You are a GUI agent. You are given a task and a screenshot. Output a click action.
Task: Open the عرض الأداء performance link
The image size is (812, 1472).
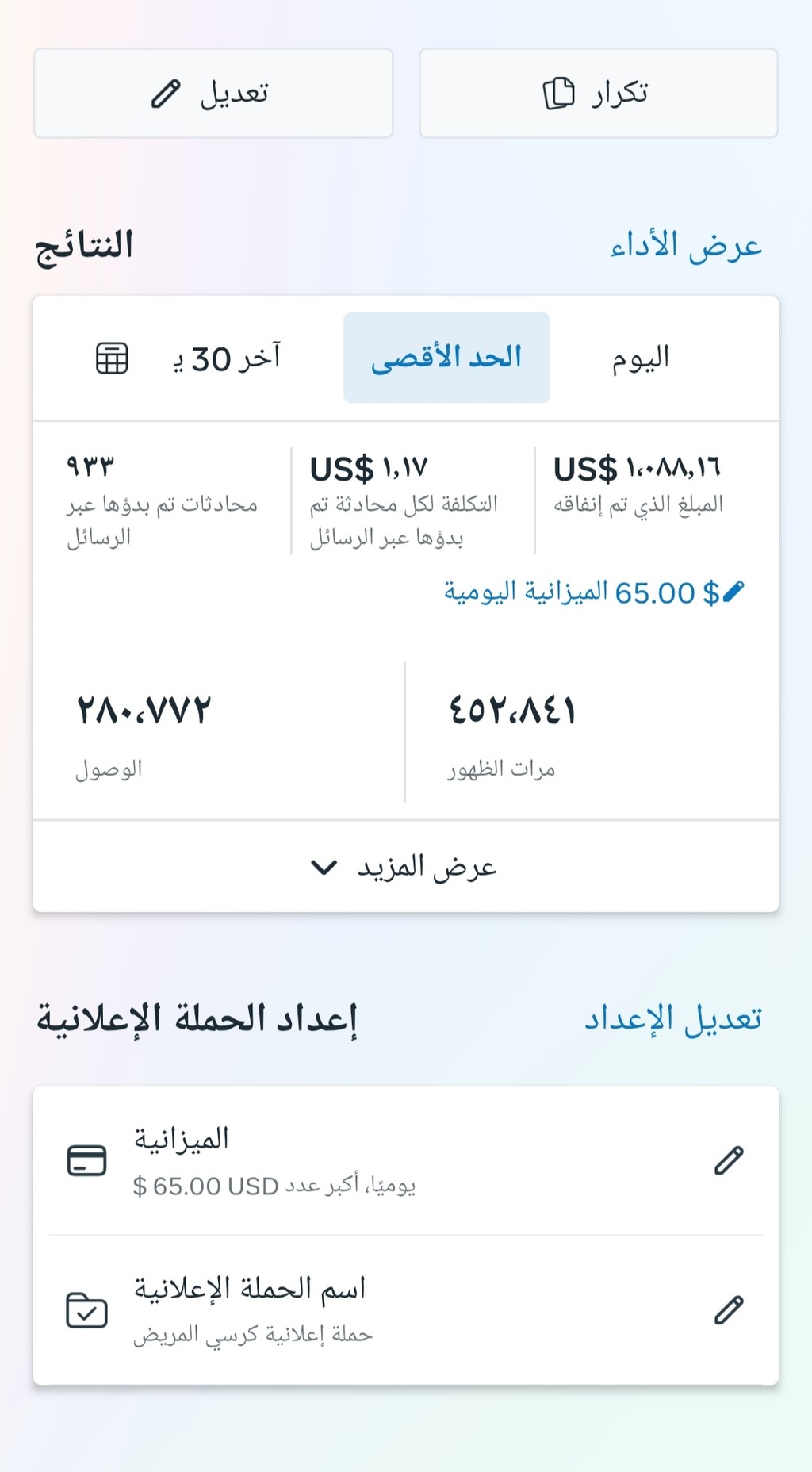pyautogui.click(x=685, y=246)
